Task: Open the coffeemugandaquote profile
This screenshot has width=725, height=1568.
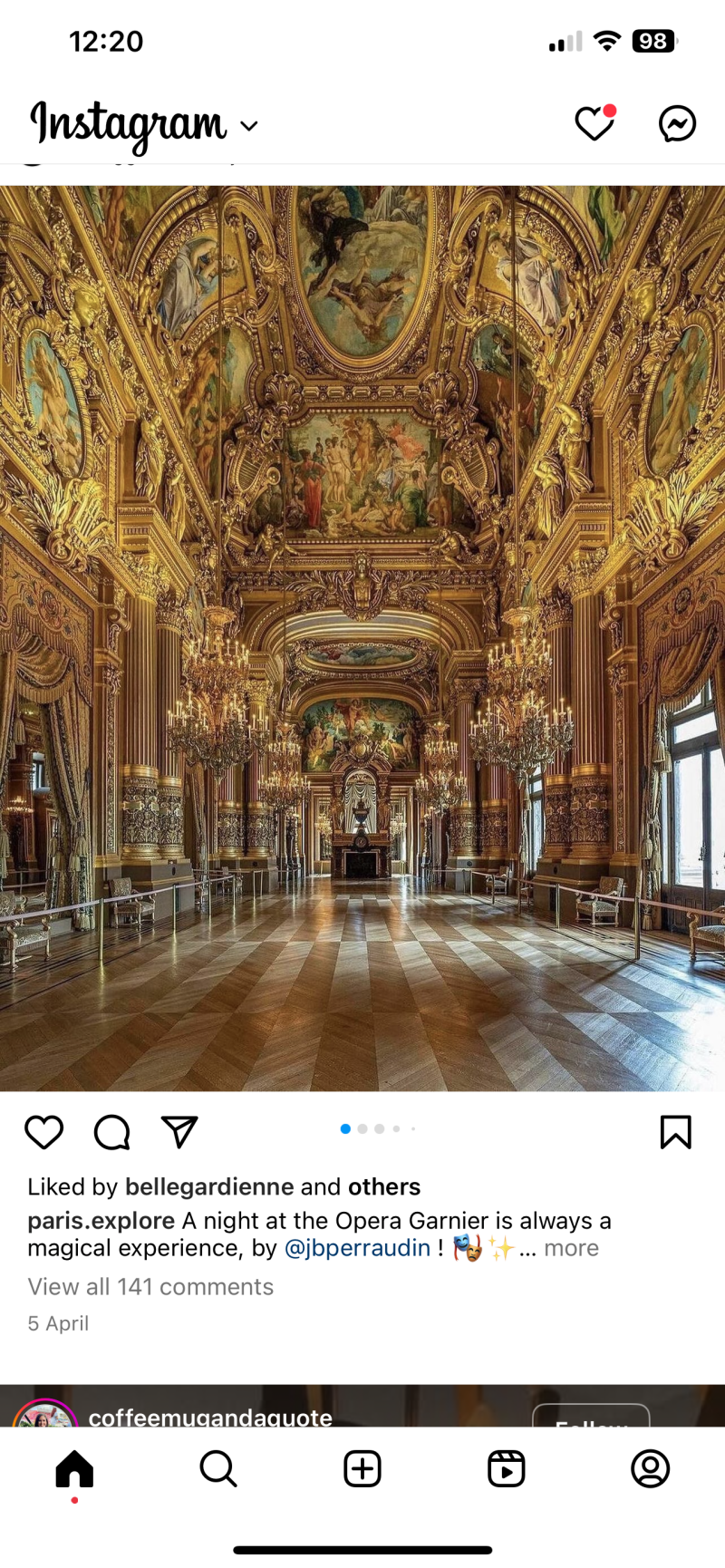Action: coord(210,1417)
